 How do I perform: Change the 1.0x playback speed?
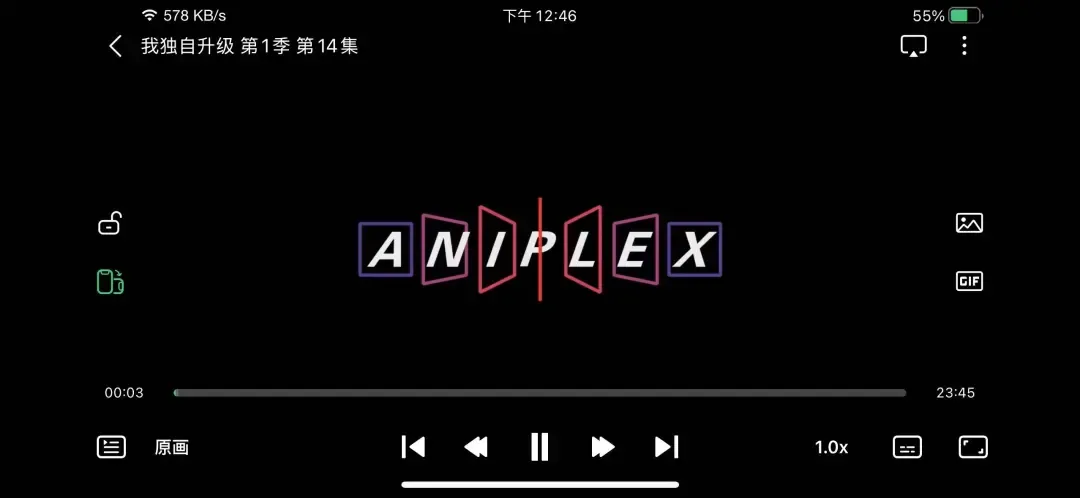click(831, 447)
